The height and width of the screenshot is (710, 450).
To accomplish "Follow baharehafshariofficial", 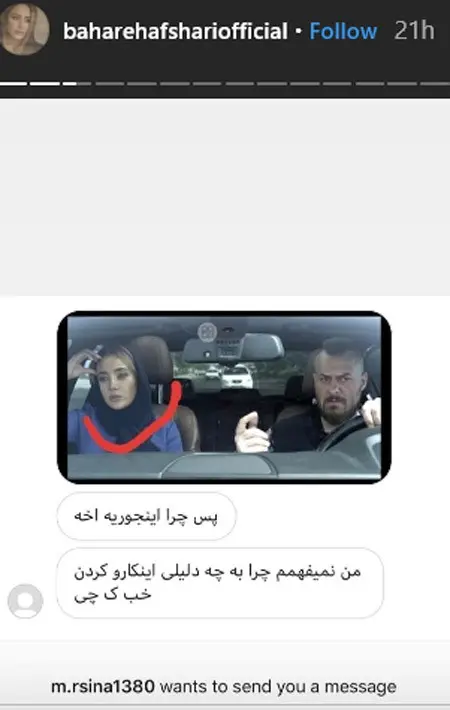I will click(x=343, y=31).
